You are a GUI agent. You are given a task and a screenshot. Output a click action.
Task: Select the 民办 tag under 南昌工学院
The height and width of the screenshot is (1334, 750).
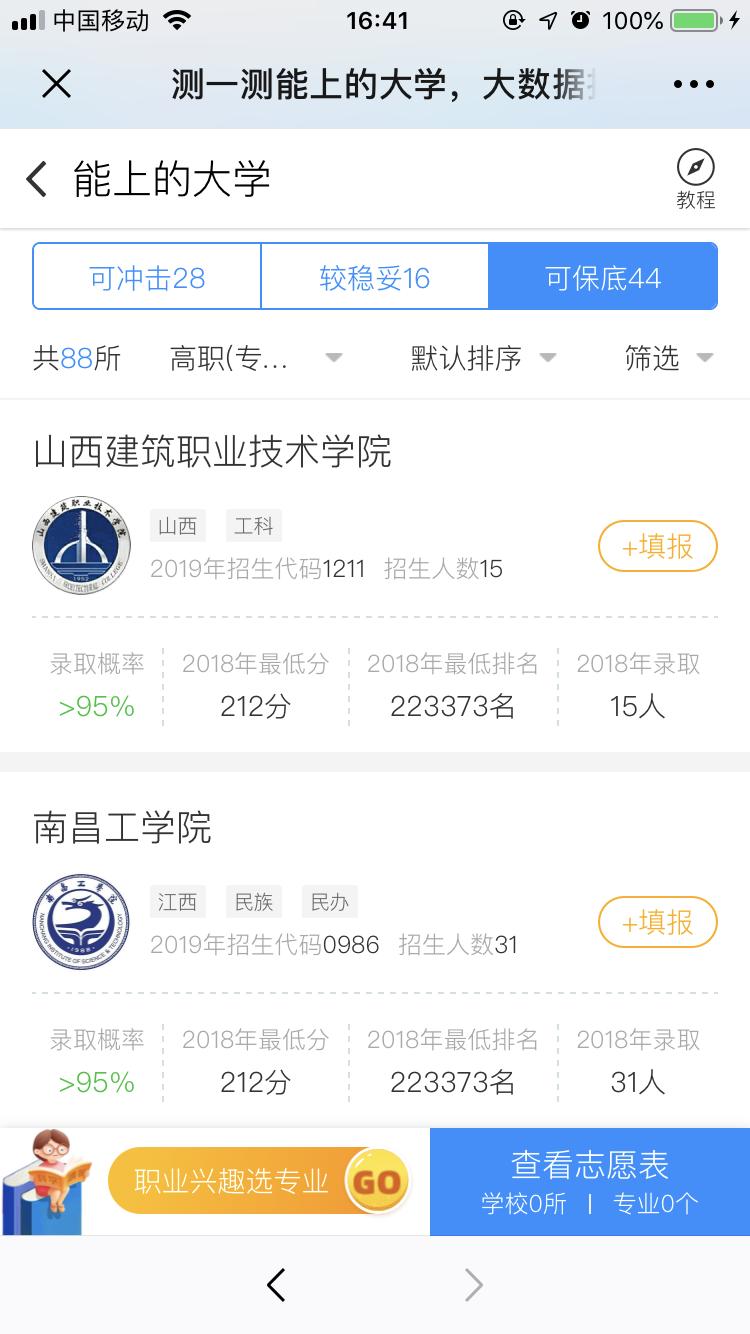329,901
